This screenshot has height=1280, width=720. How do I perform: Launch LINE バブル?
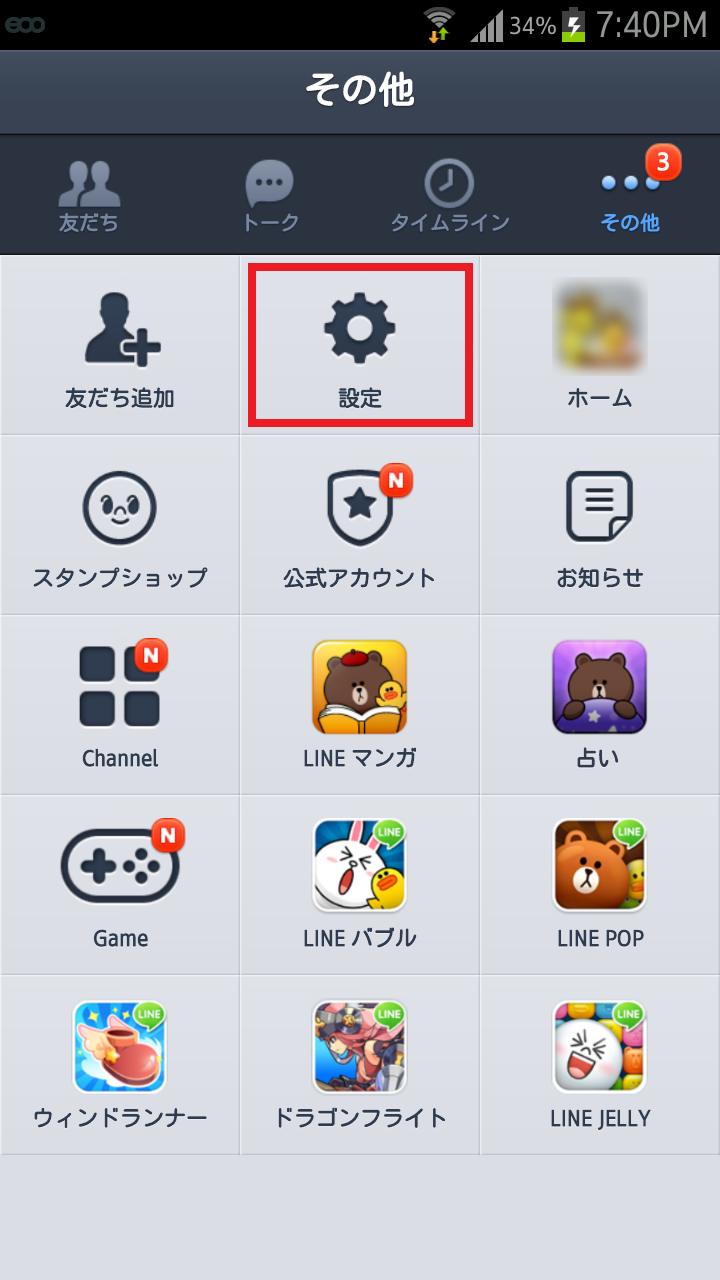click(x=360, y=885)
